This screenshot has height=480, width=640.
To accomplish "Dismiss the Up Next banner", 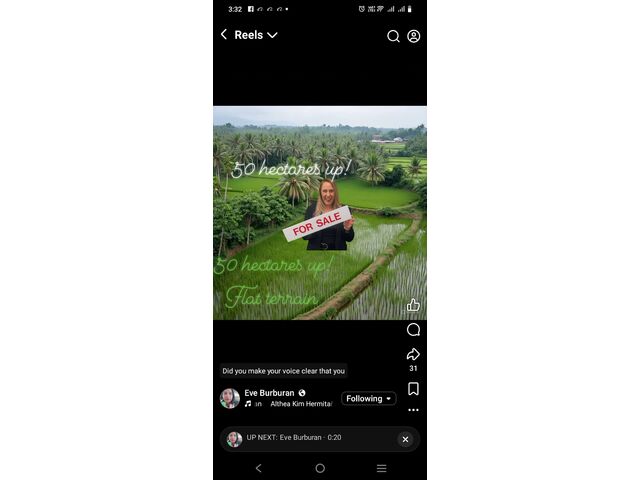I will tap(405, 439).
